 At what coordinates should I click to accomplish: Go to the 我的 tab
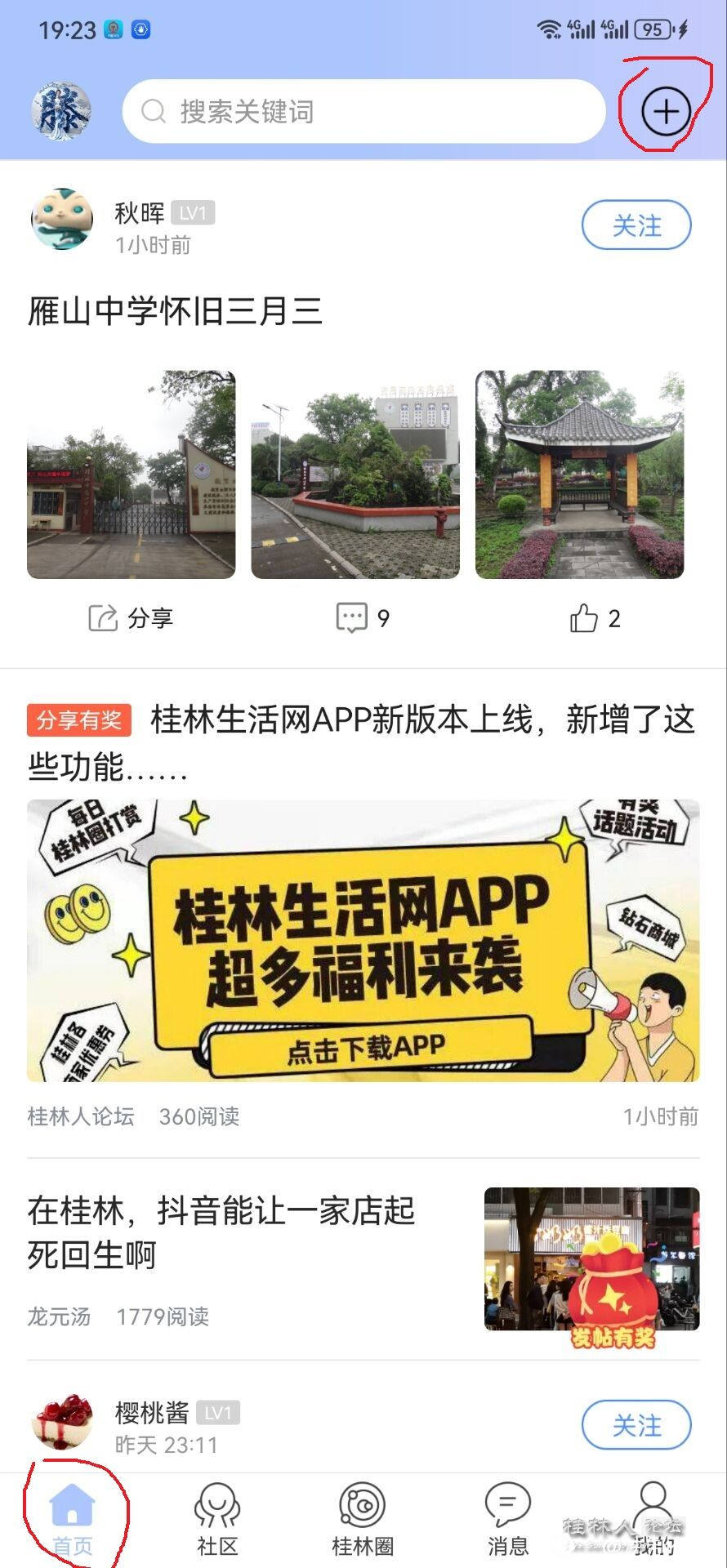pos(653,1519)
